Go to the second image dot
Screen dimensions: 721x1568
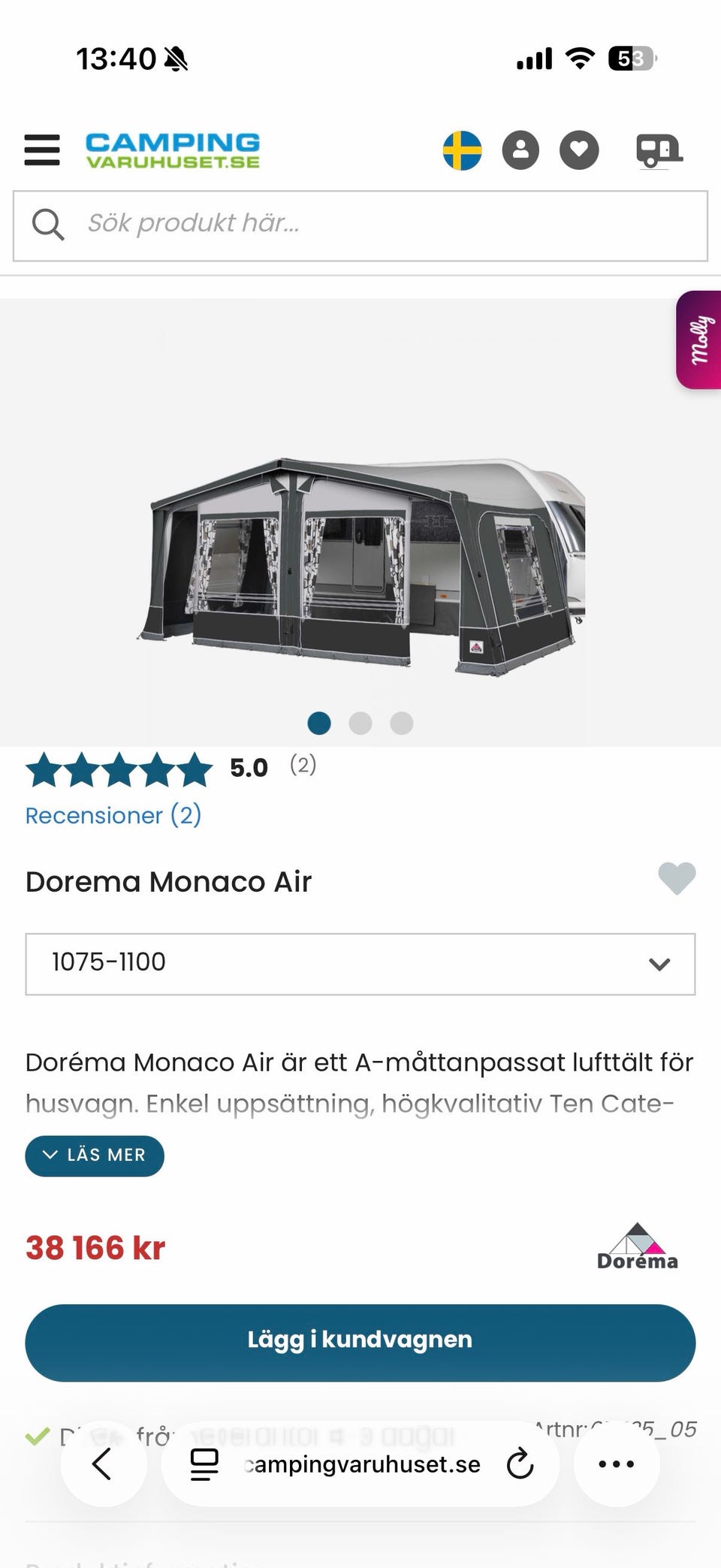coord(360,723)
